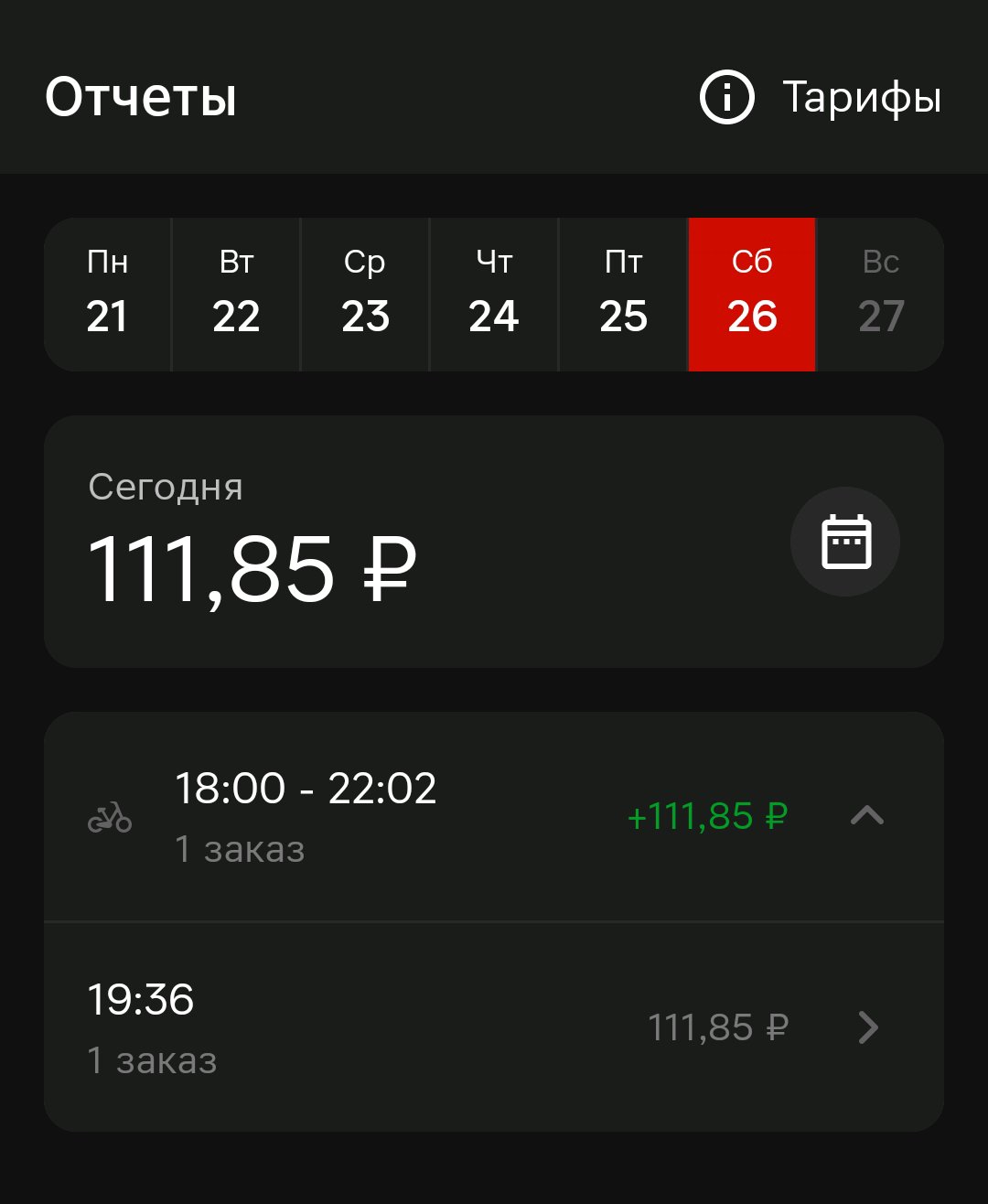Collapse the 18:00 - 22:02 shift

(866, 815)
